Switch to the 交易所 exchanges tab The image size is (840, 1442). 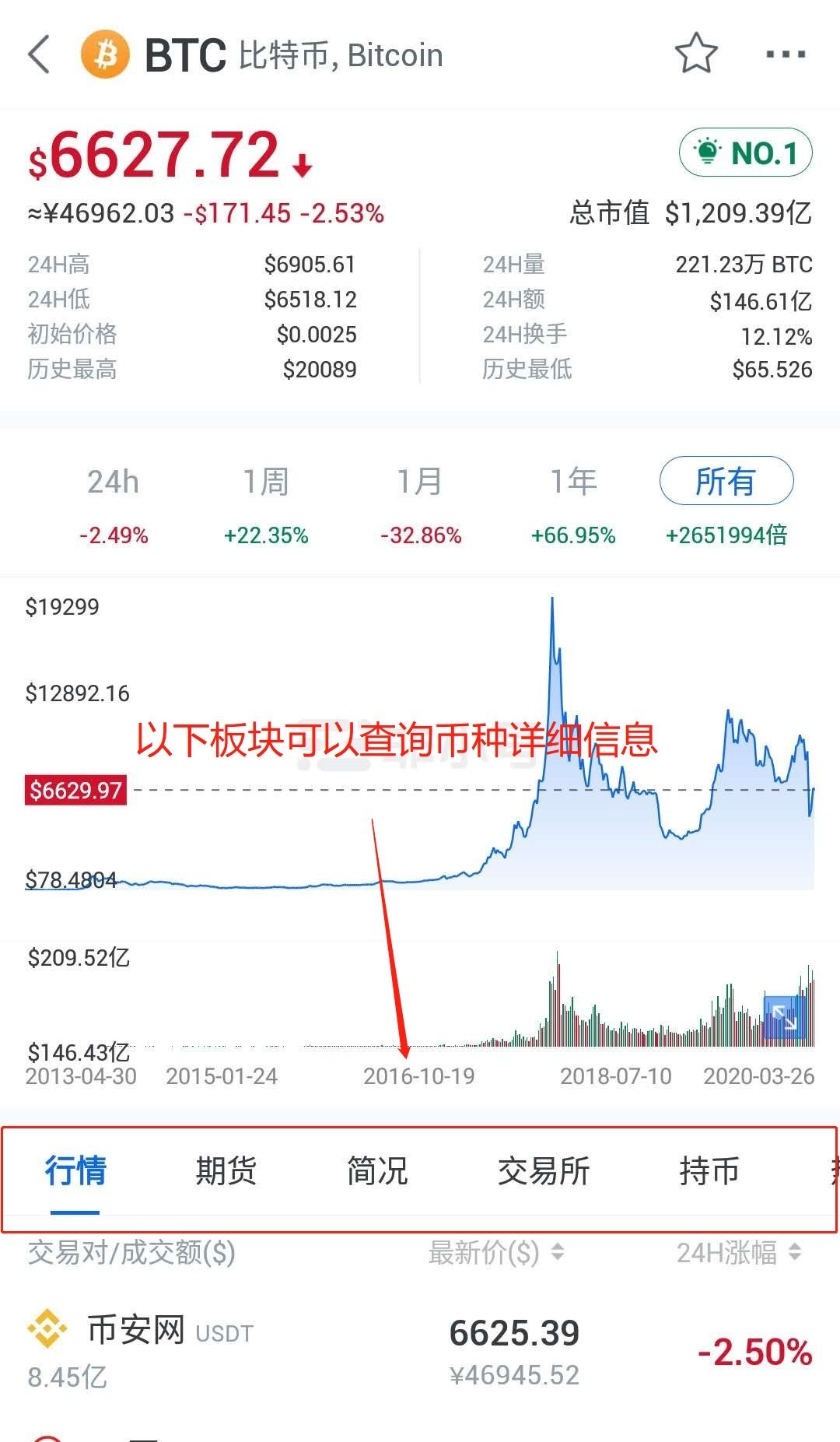pos(542,1170)
